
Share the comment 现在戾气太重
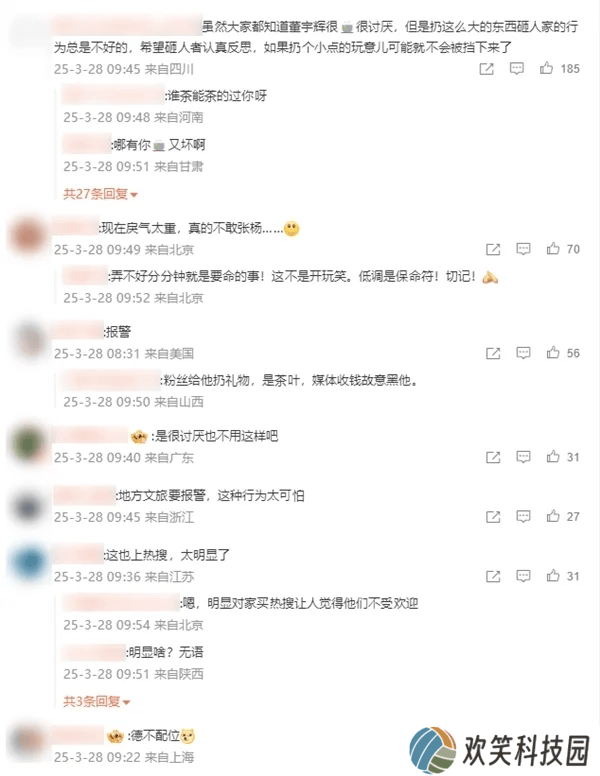(x=492, y=249)
